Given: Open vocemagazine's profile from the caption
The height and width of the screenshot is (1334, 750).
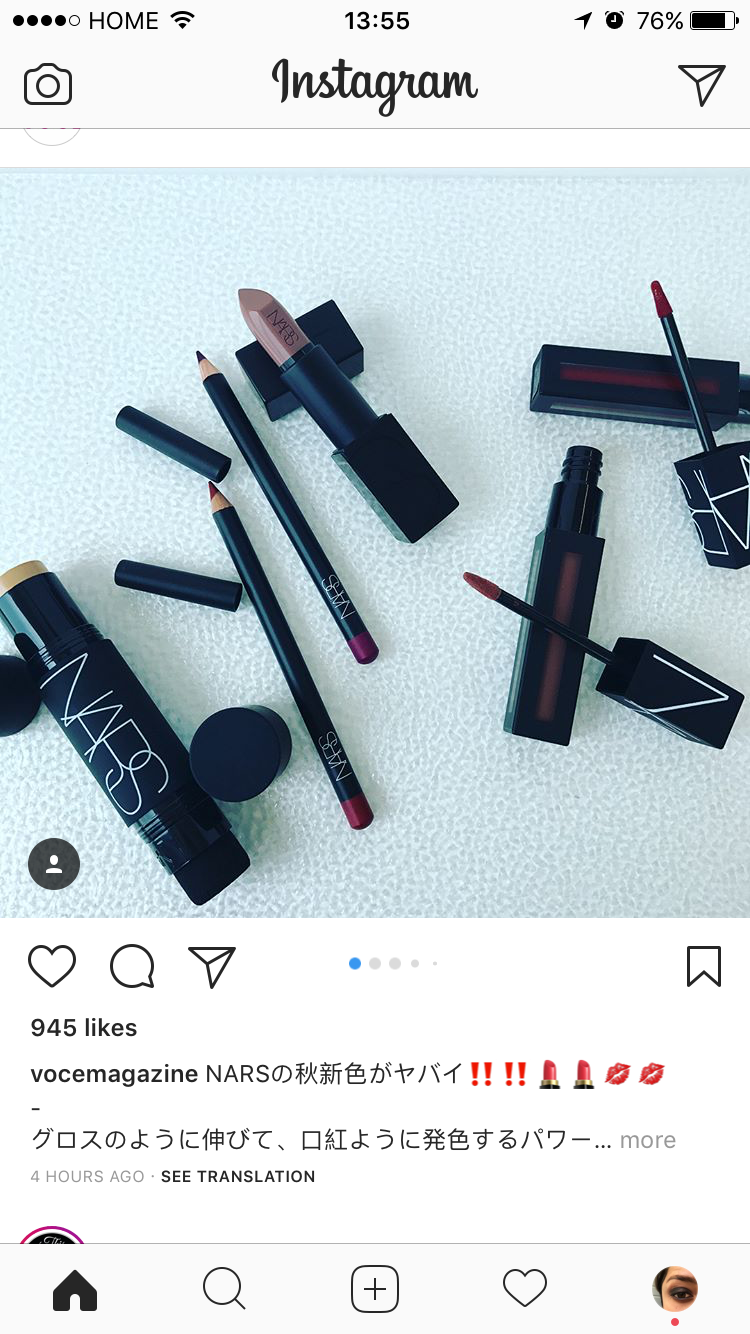Looking at the screenshot, I should tap(114, 1075).
